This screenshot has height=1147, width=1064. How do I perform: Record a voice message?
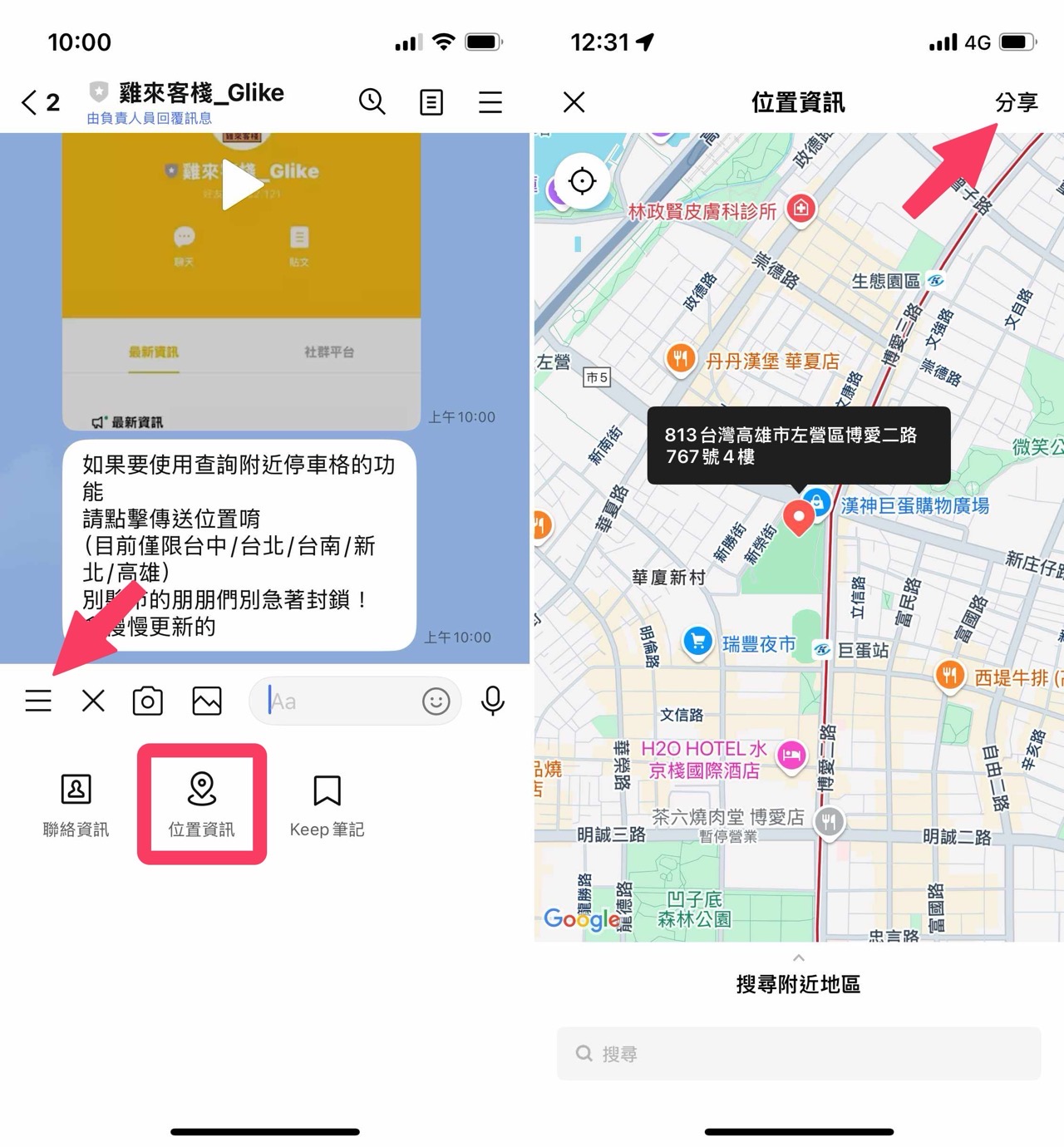(x=492, y=701)
